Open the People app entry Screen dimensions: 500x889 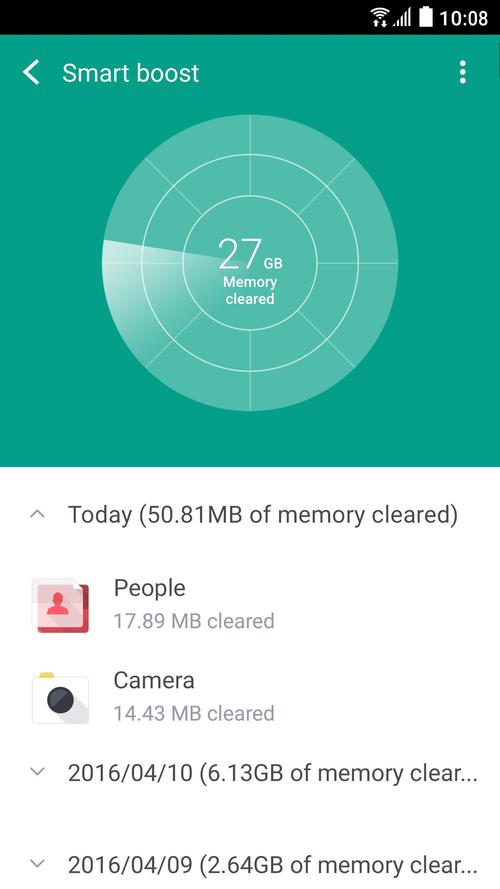(x=250, y=604)
